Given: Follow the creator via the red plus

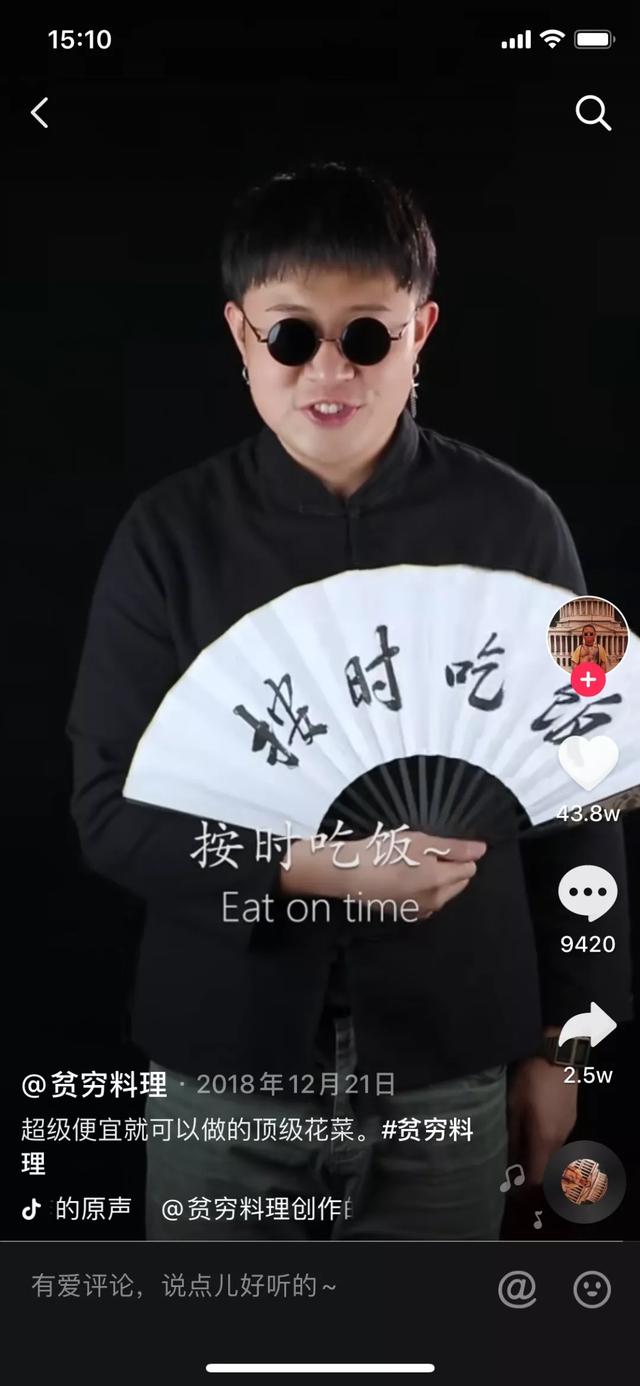Looking at the screenshot, I should coord(588,680).
